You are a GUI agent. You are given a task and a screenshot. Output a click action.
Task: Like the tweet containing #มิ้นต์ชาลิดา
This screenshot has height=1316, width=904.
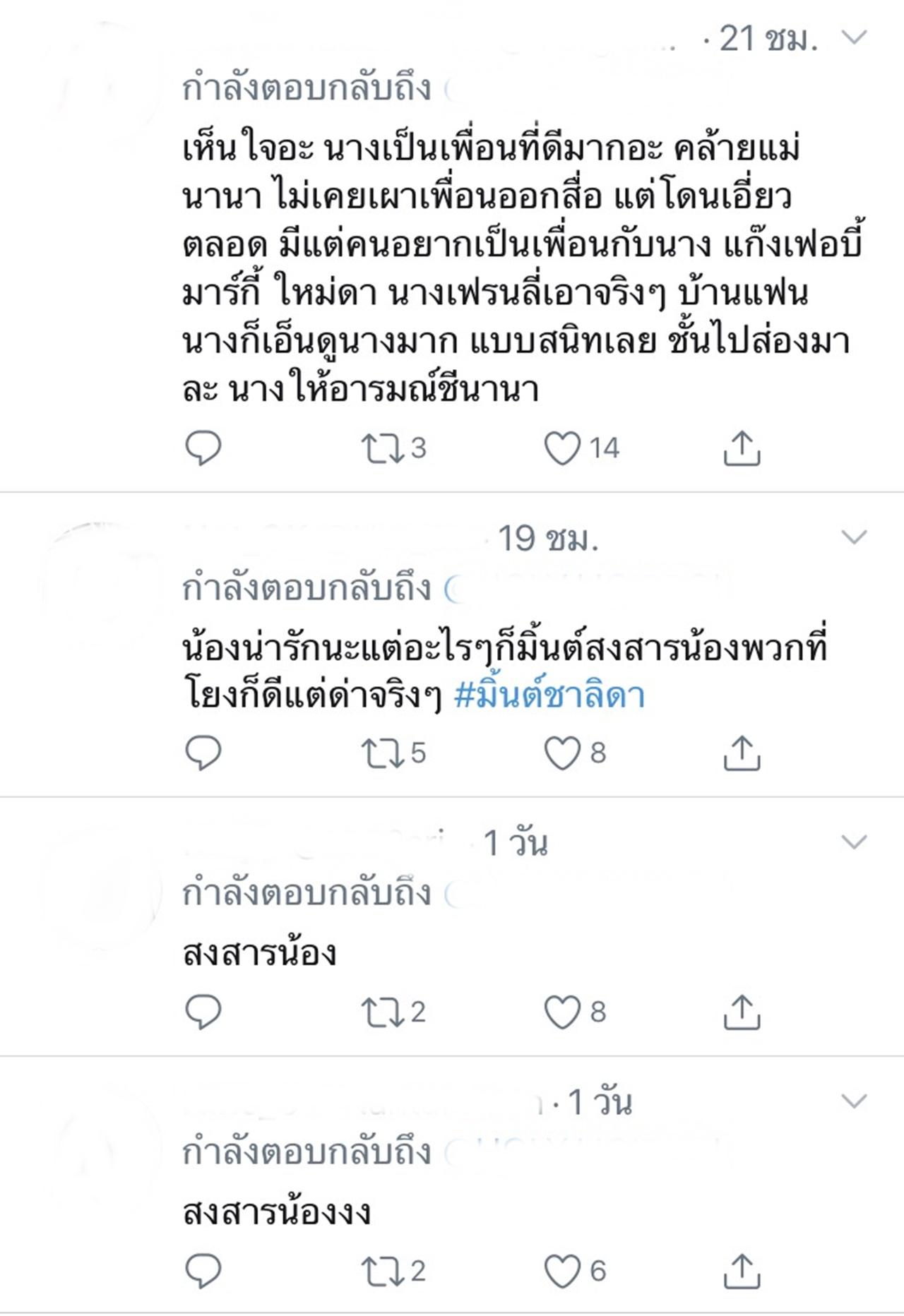click(562, 753)
